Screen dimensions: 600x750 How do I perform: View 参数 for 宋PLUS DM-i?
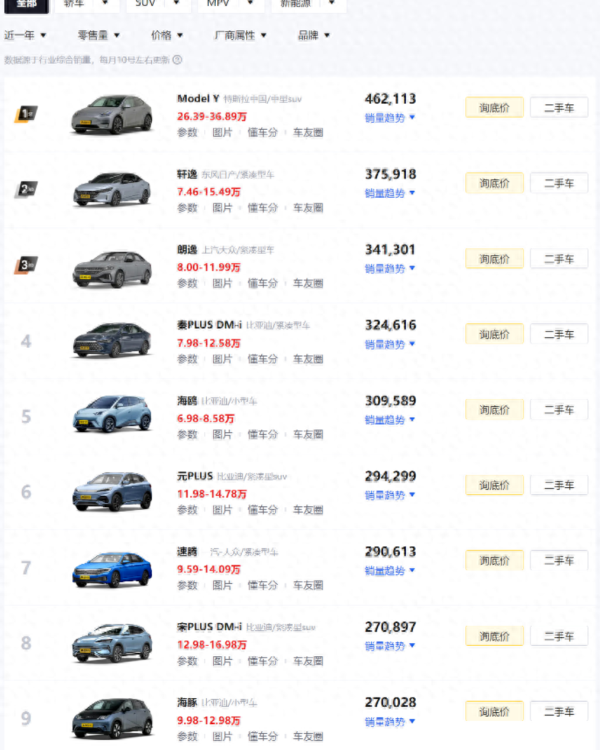point(187,661)
